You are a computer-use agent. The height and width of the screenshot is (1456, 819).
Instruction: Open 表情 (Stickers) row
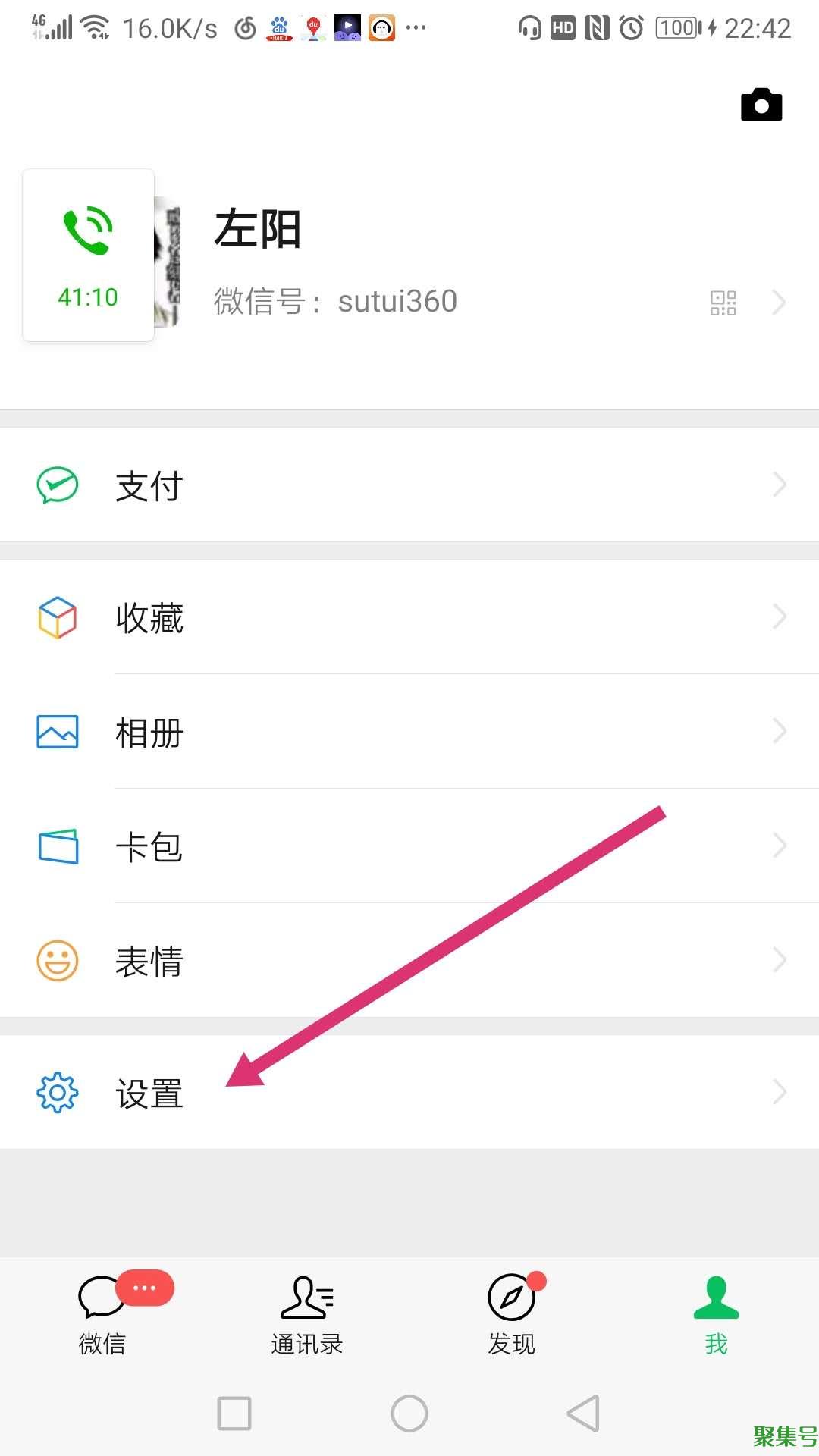click(x=409, y=961)
